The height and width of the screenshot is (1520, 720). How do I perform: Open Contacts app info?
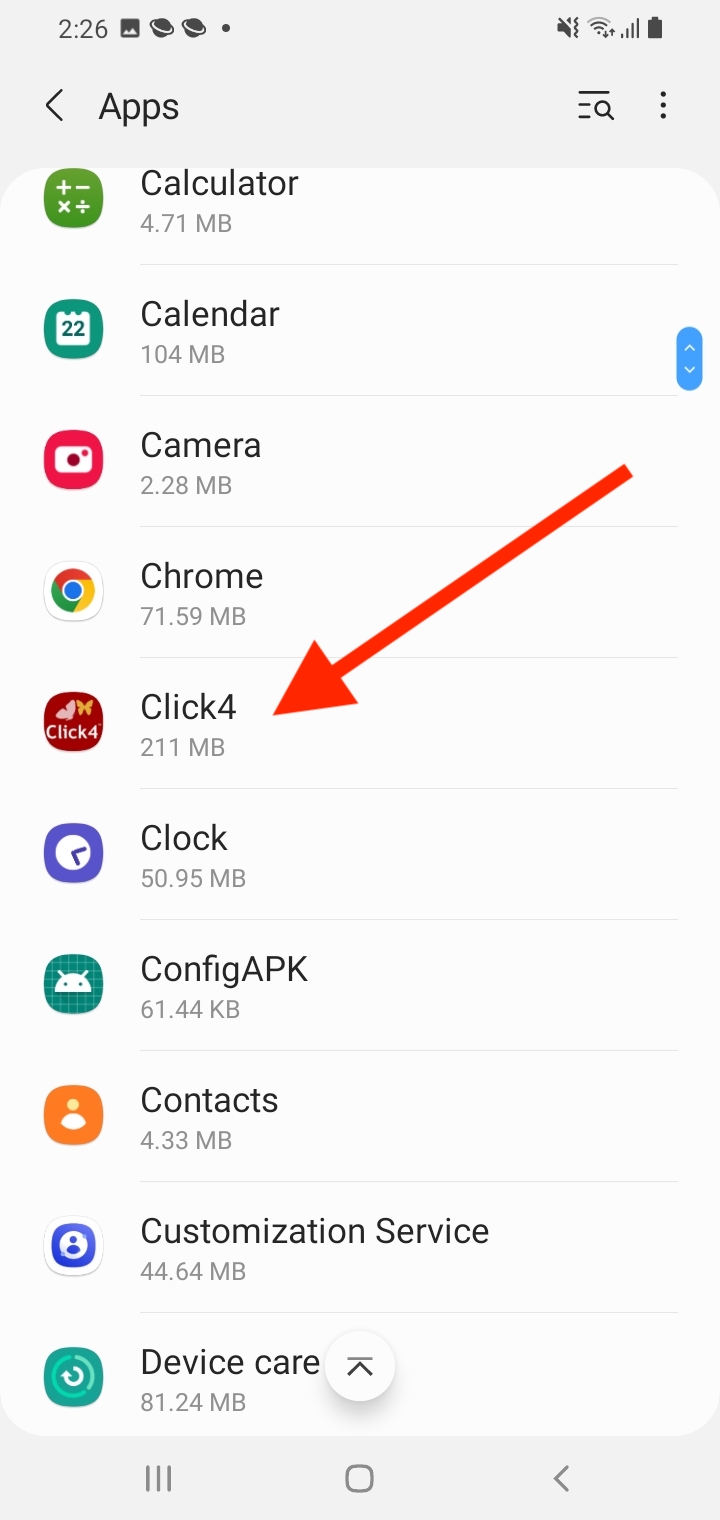(x=360, y=1117)
